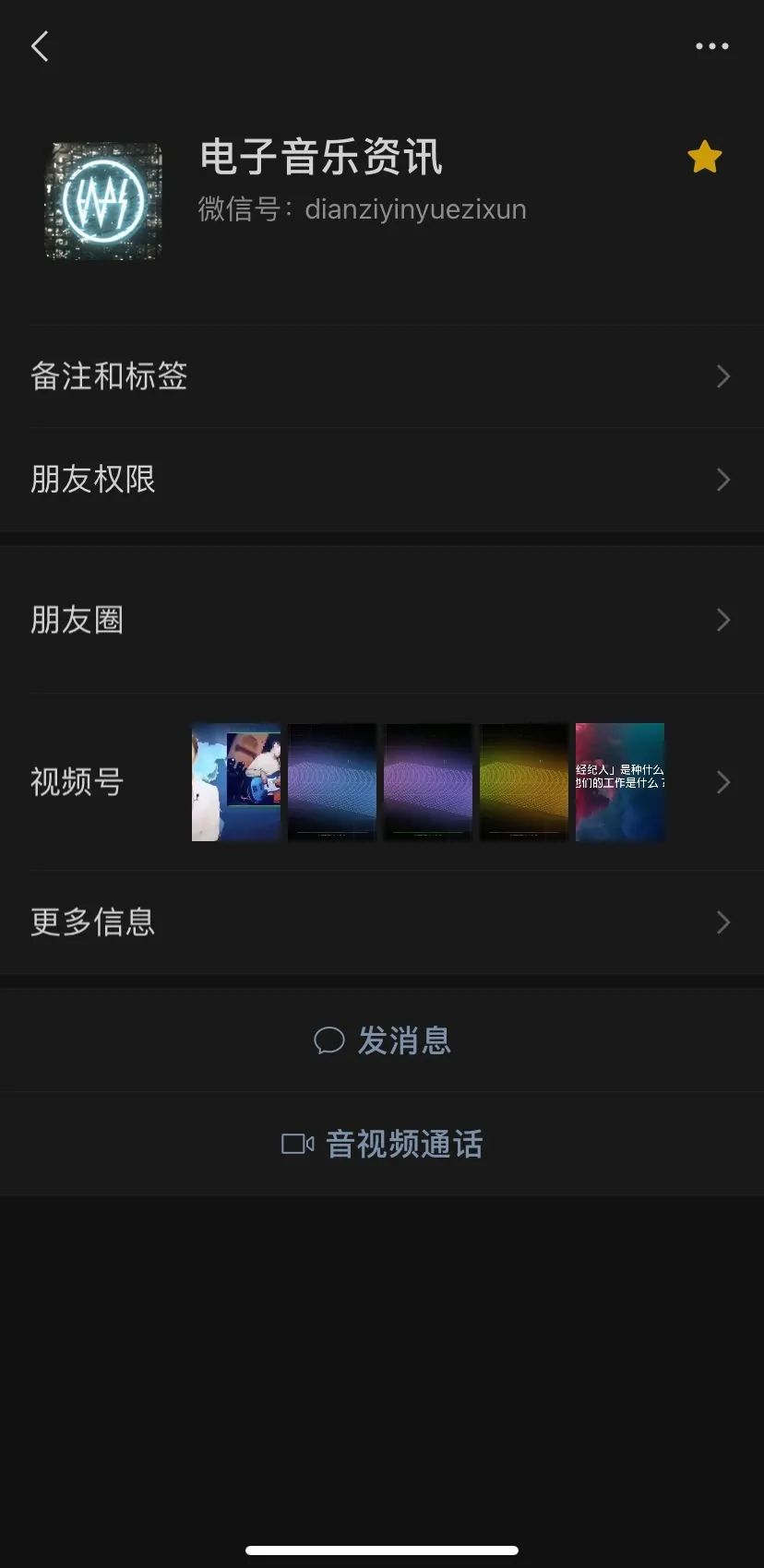Open the 视频号 channel row

382,782
